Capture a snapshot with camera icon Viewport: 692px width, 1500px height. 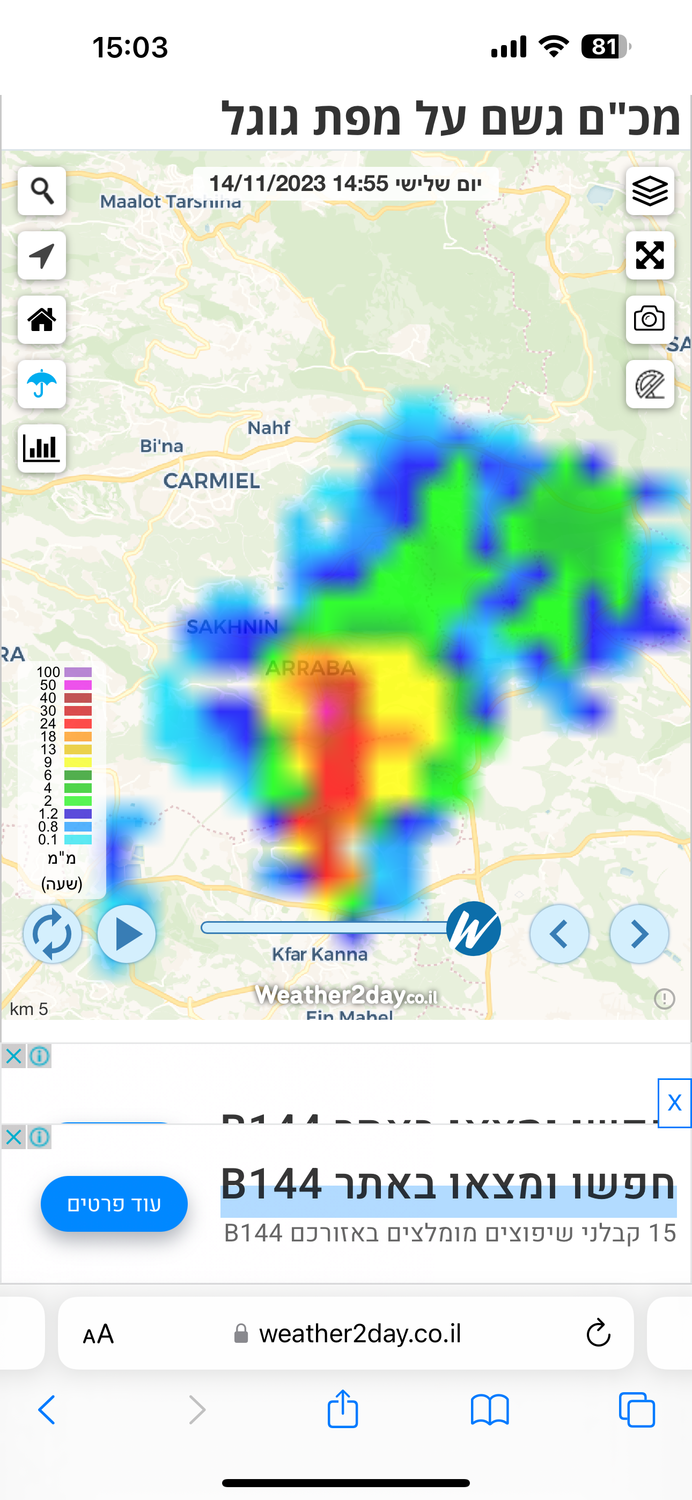650,320
